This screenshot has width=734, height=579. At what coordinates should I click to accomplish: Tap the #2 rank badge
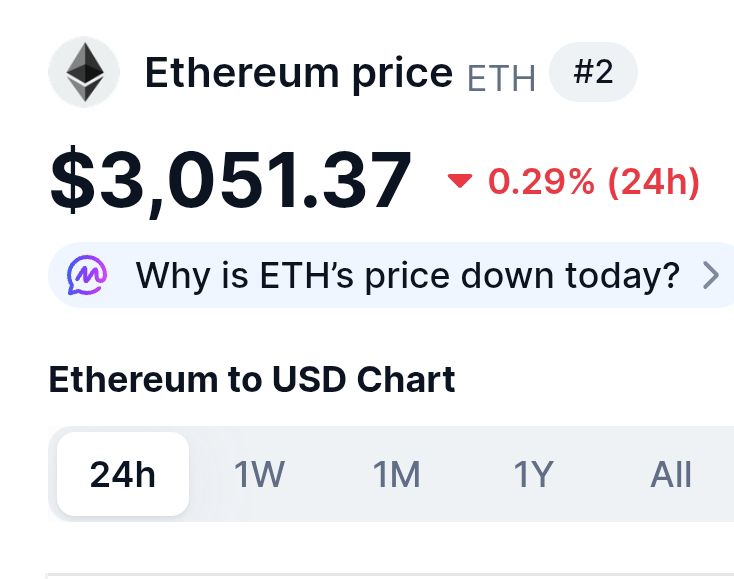593,72
